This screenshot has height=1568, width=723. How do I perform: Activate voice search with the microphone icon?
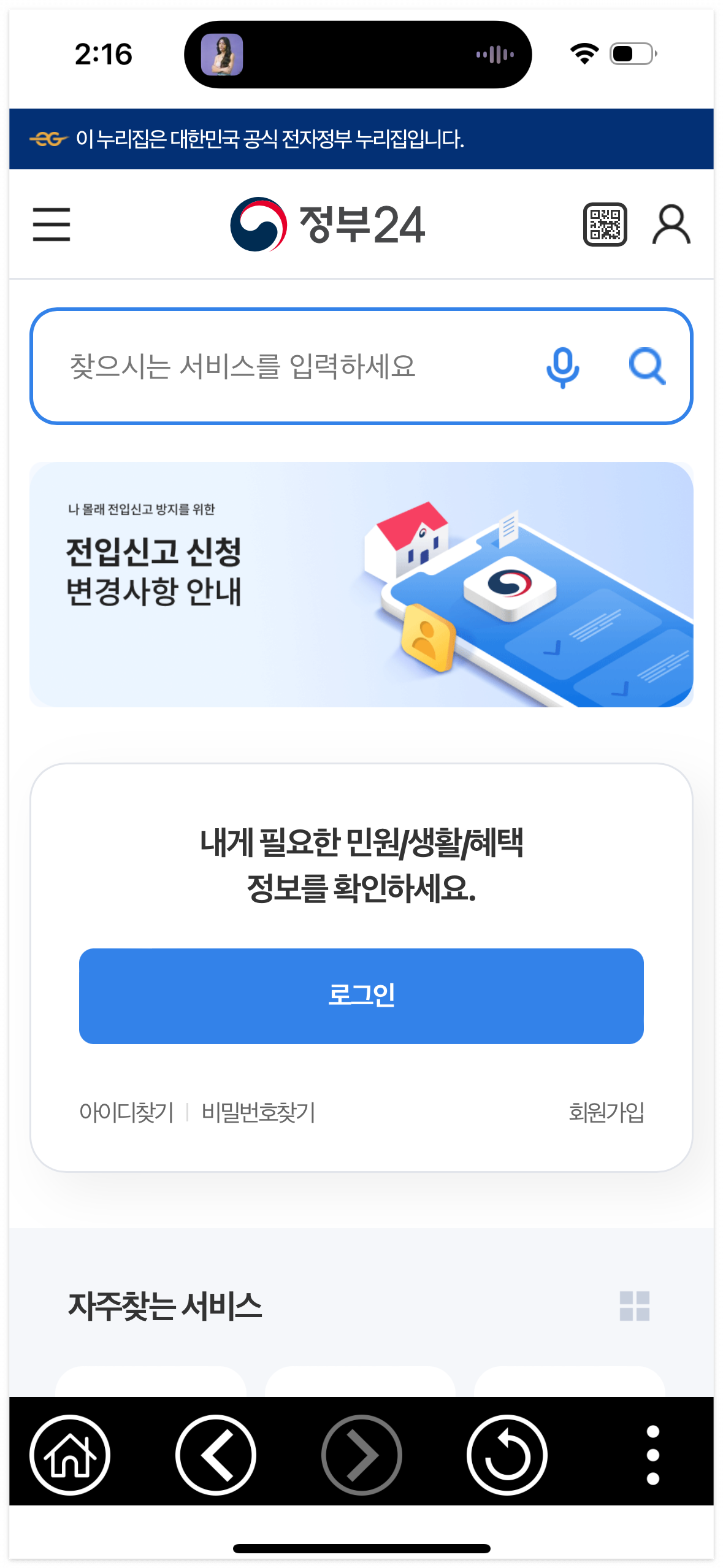(563, 367)
